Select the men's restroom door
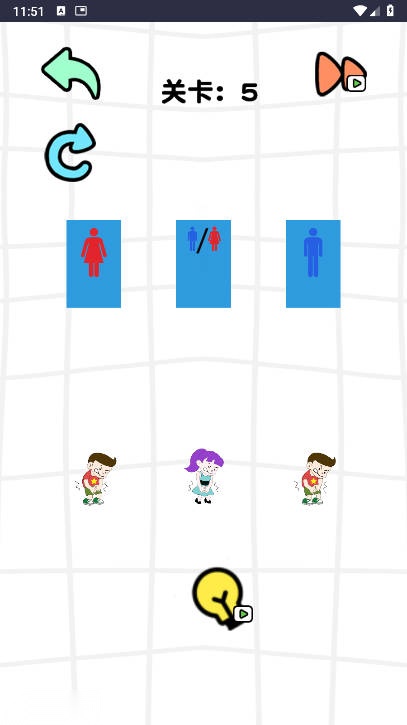407x725 pixels. pos(313,264)
